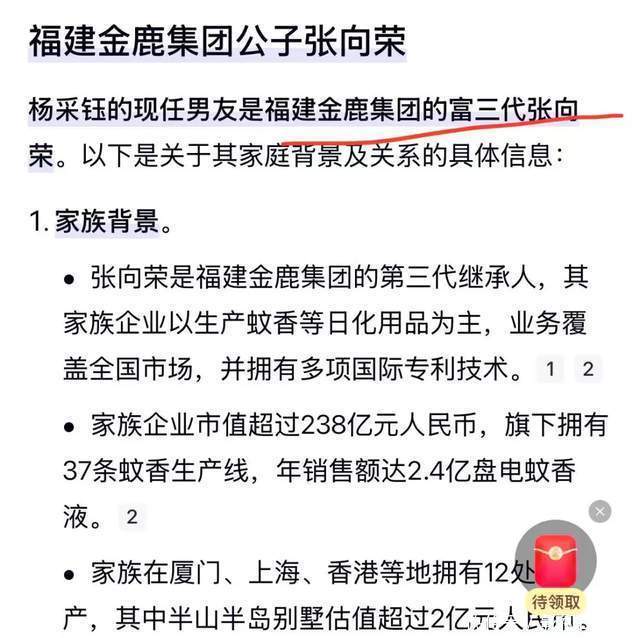Claim the 待领取 red packet
Viewport: 640px width, 638px height.
[555, 567]
